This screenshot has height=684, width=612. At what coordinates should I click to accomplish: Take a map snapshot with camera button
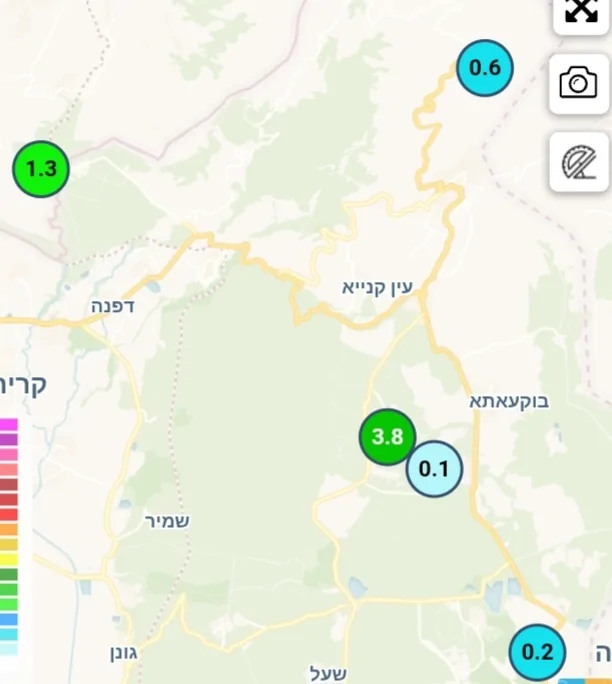tap(579, 83)
